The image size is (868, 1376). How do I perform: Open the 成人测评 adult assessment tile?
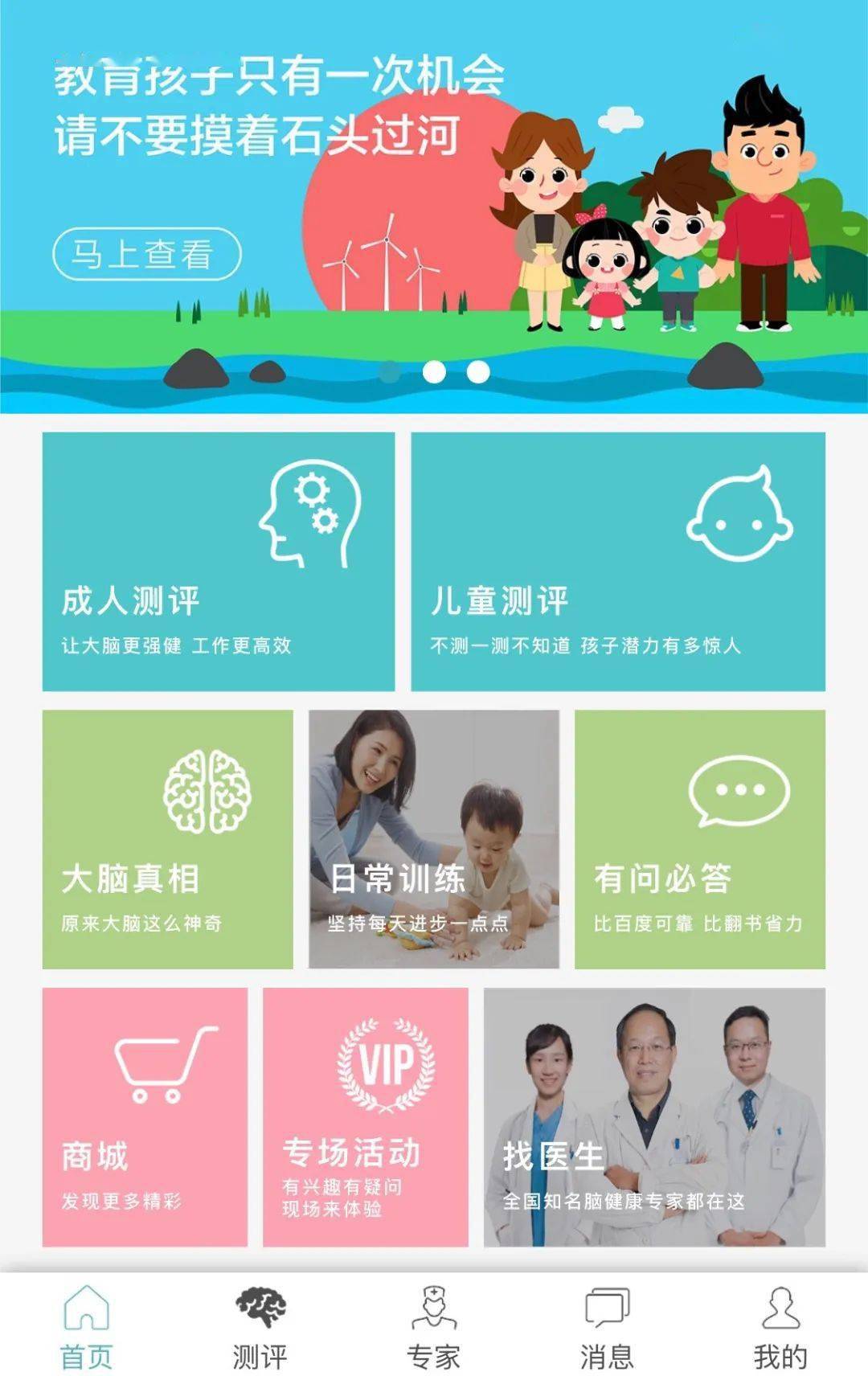tap(218, 561)
